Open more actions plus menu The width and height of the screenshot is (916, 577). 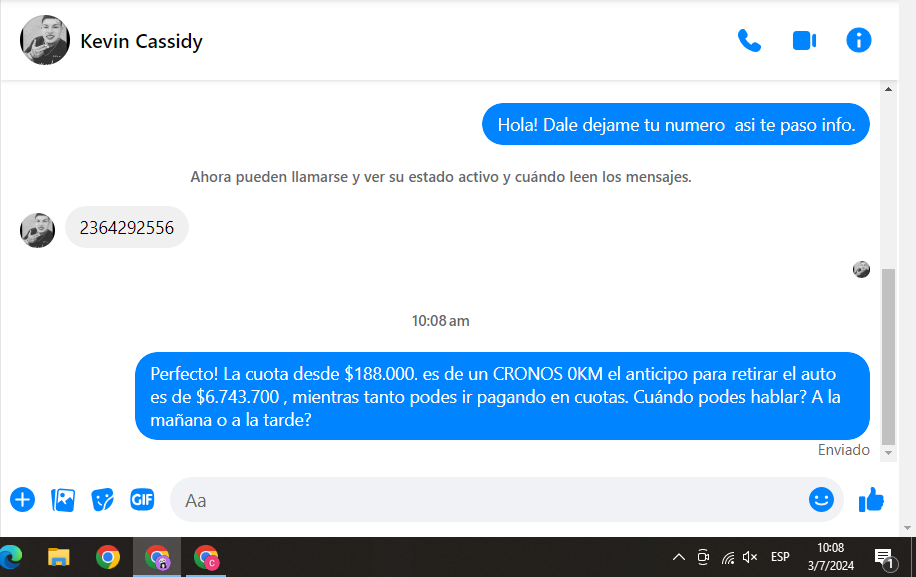22,499
